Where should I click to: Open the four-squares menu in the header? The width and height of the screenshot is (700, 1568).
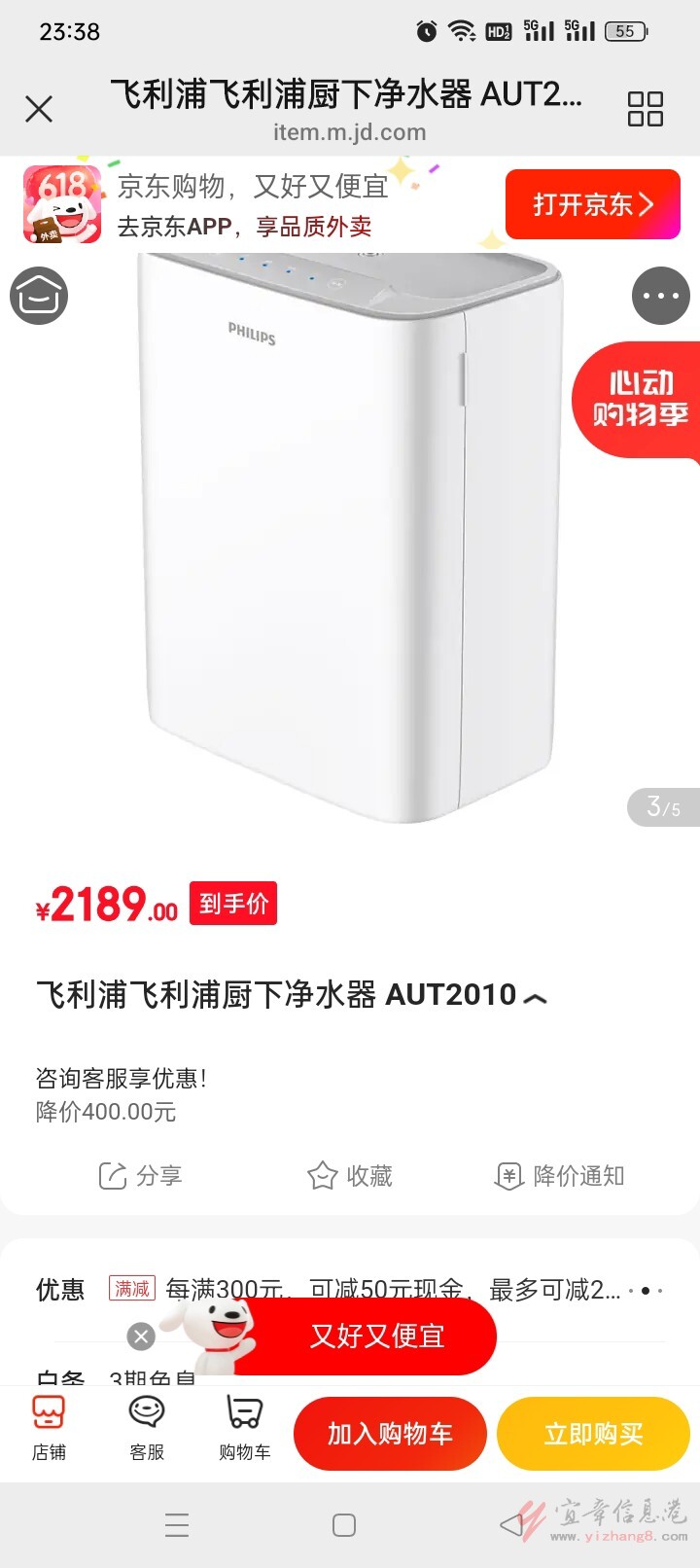(646, 109)
